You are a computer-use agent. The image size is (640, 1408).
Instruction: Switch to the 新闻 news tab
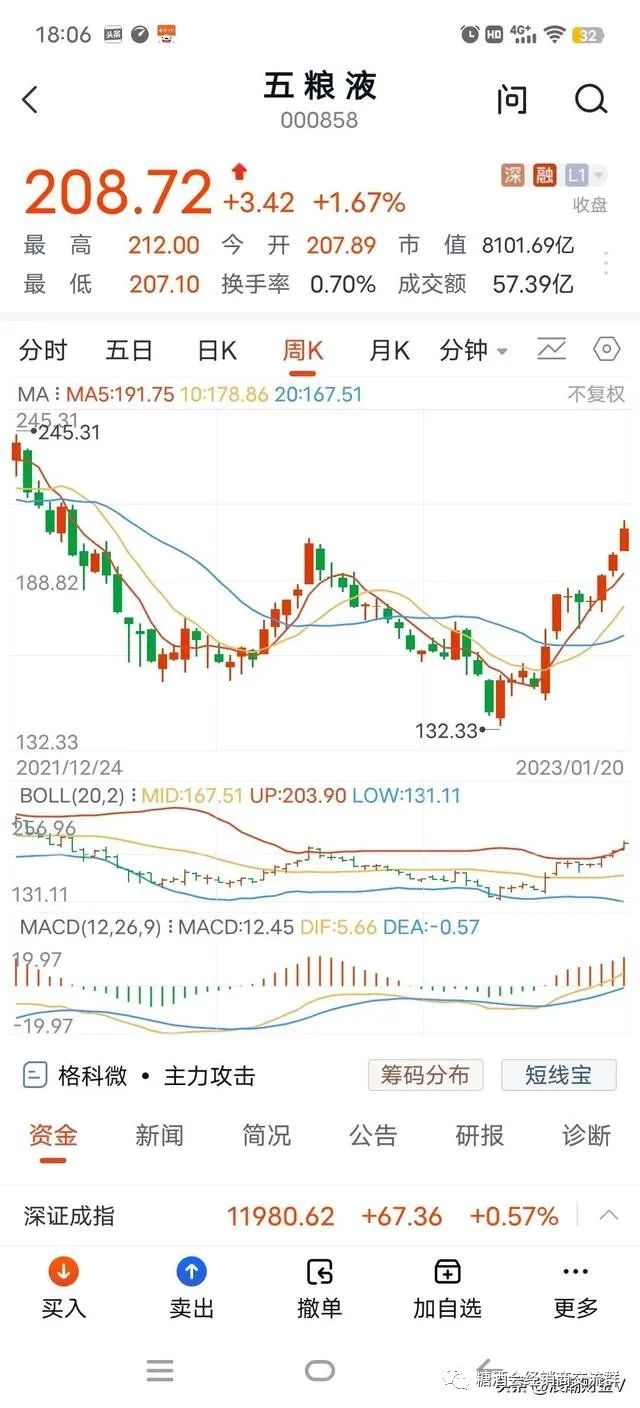(x=159, y=1135)
